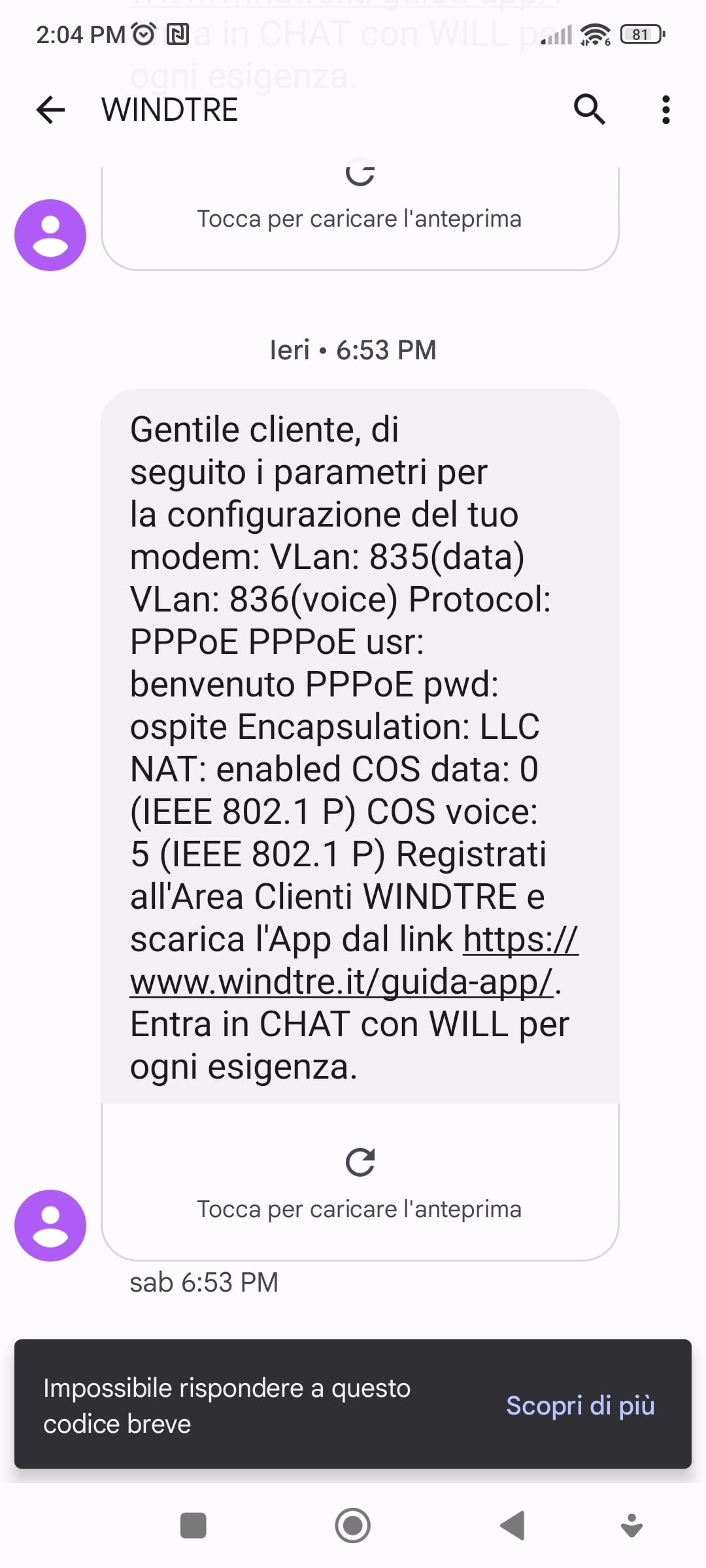706x1568 pixels.
Task: Load the link preview below the modem message
Action: 360,1182
